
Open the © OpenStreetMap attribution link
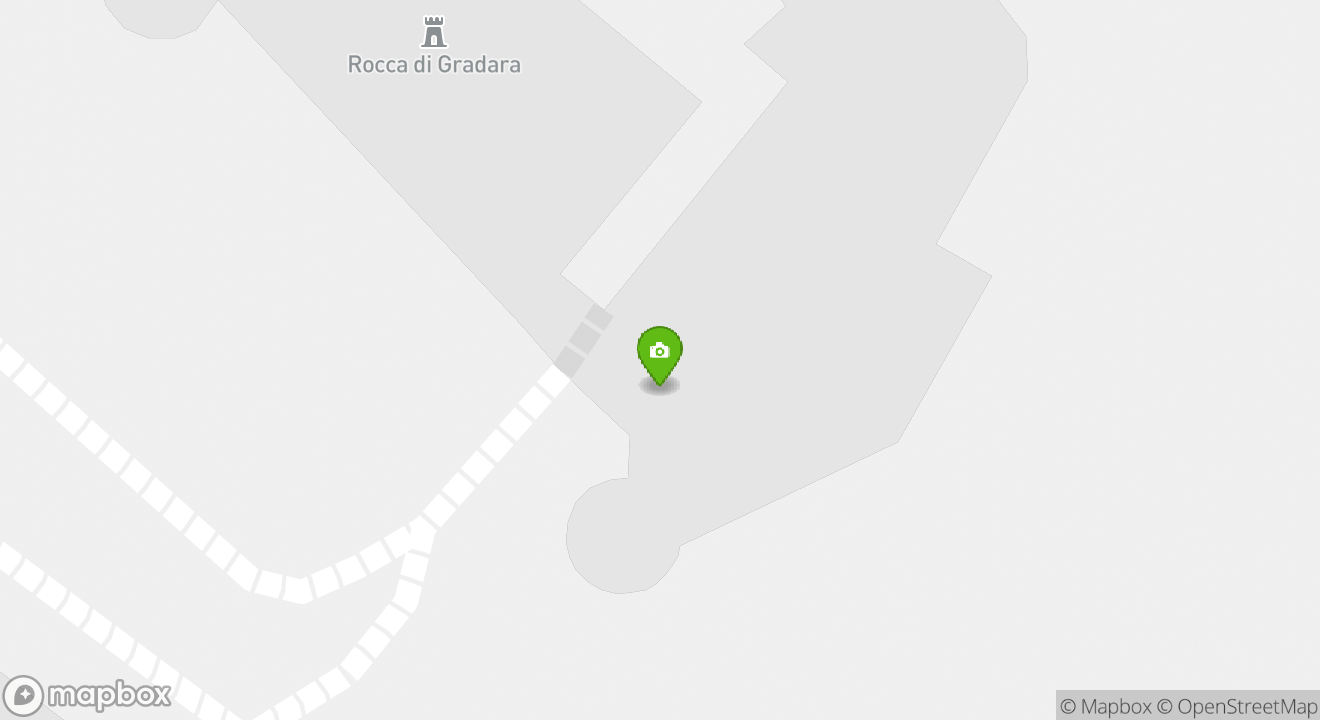[x=1237, y=706]
